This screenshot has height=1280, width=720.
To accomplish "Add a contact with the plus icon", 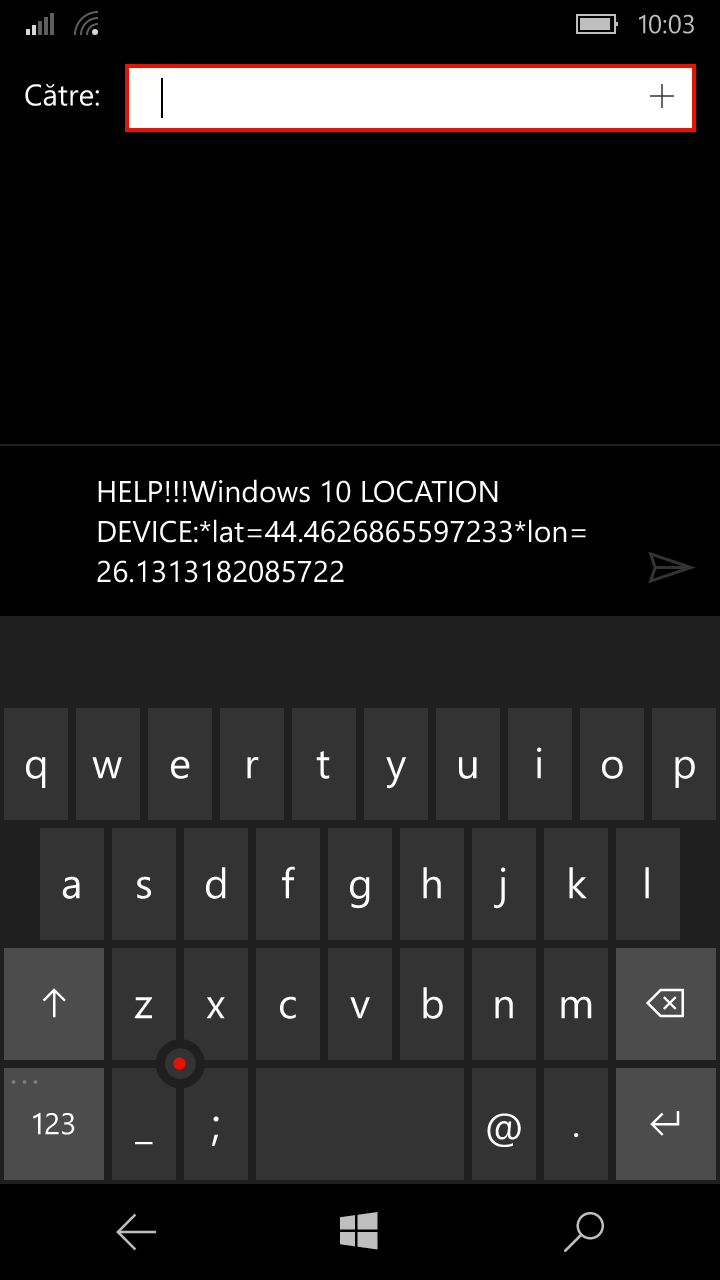I will coord(662,97).
